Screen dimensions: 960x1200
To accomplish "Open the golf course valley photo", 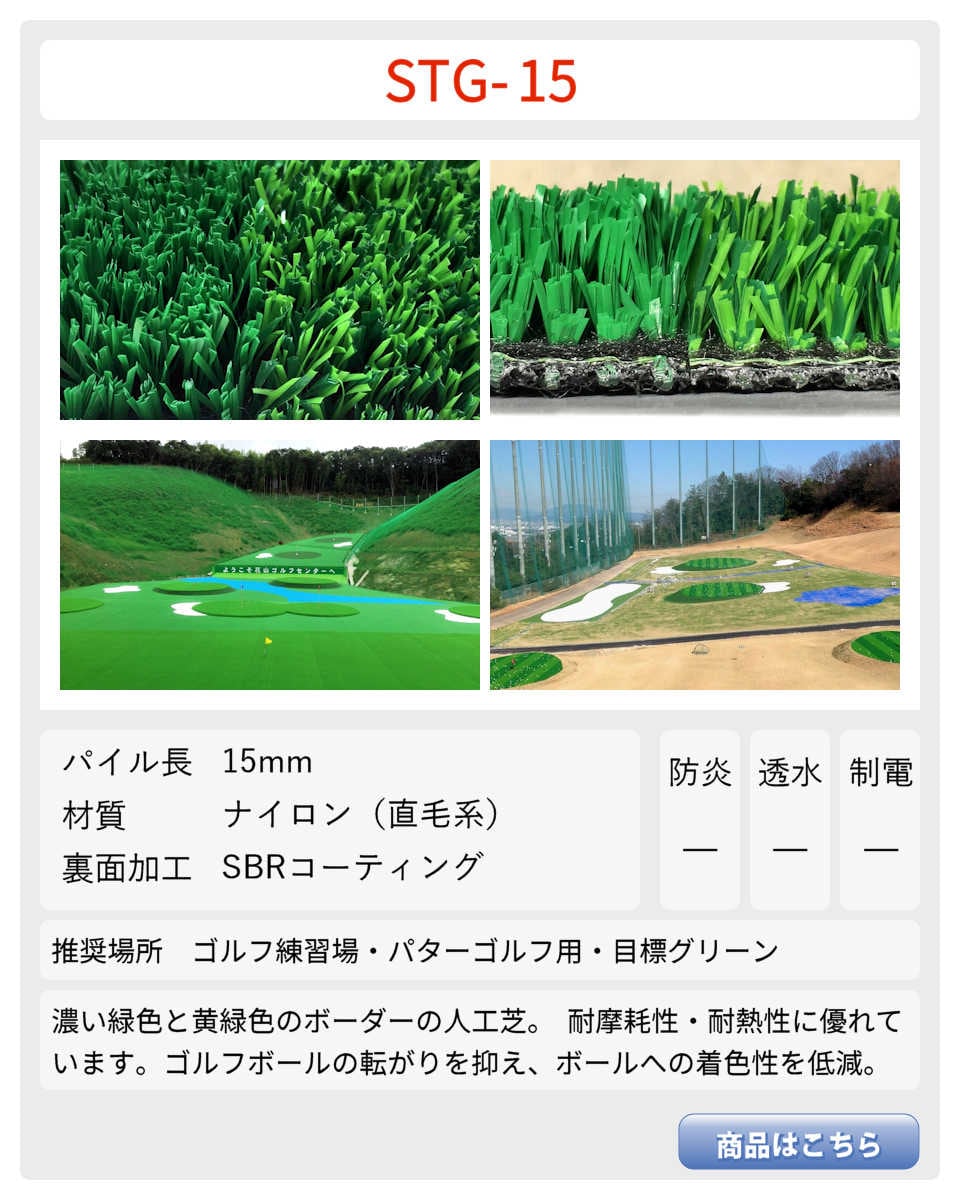I will click(x=270, y=565).
